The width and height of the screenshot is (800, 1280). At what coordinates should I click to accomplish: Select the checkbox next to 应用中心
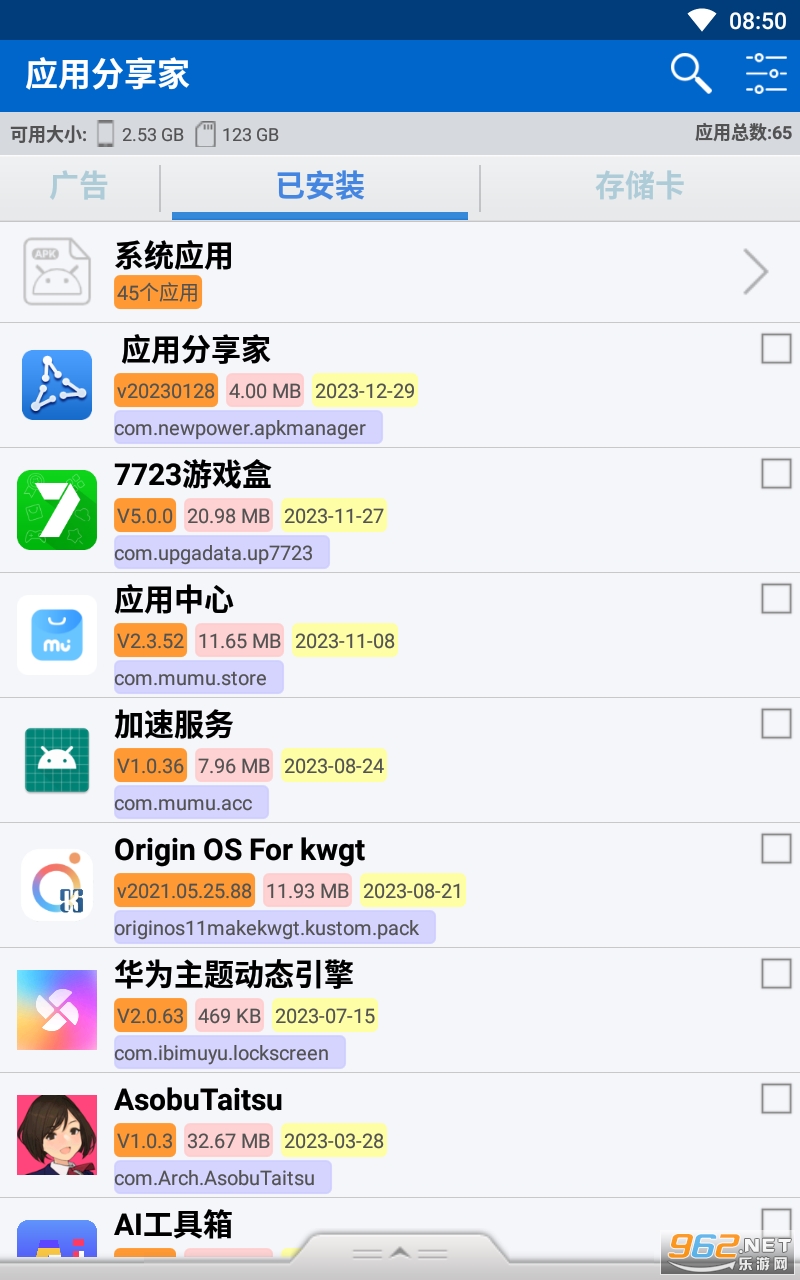(x=776, y=599)
